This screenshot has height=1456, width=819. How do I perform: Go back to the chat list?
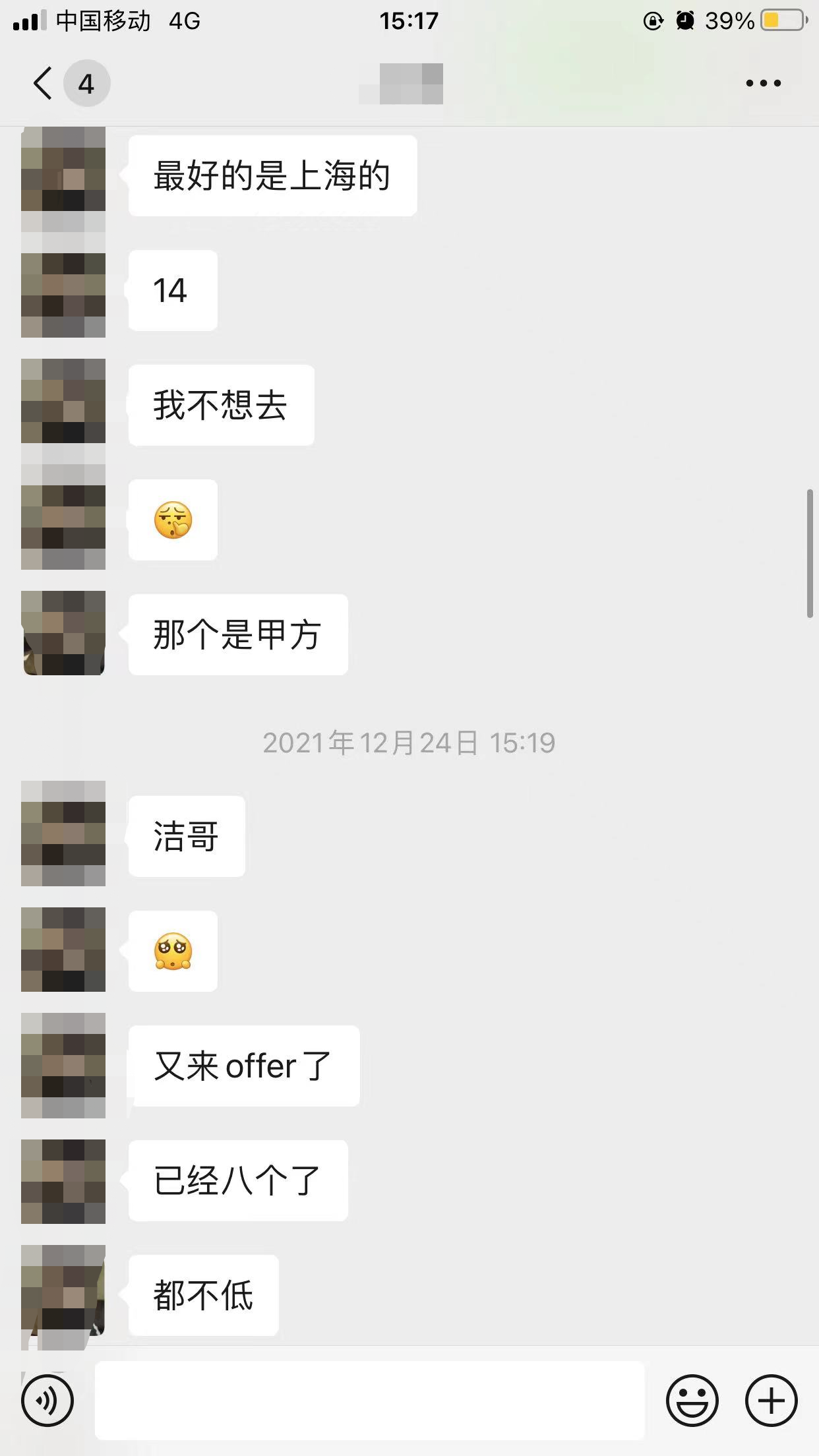pos(44,84)
